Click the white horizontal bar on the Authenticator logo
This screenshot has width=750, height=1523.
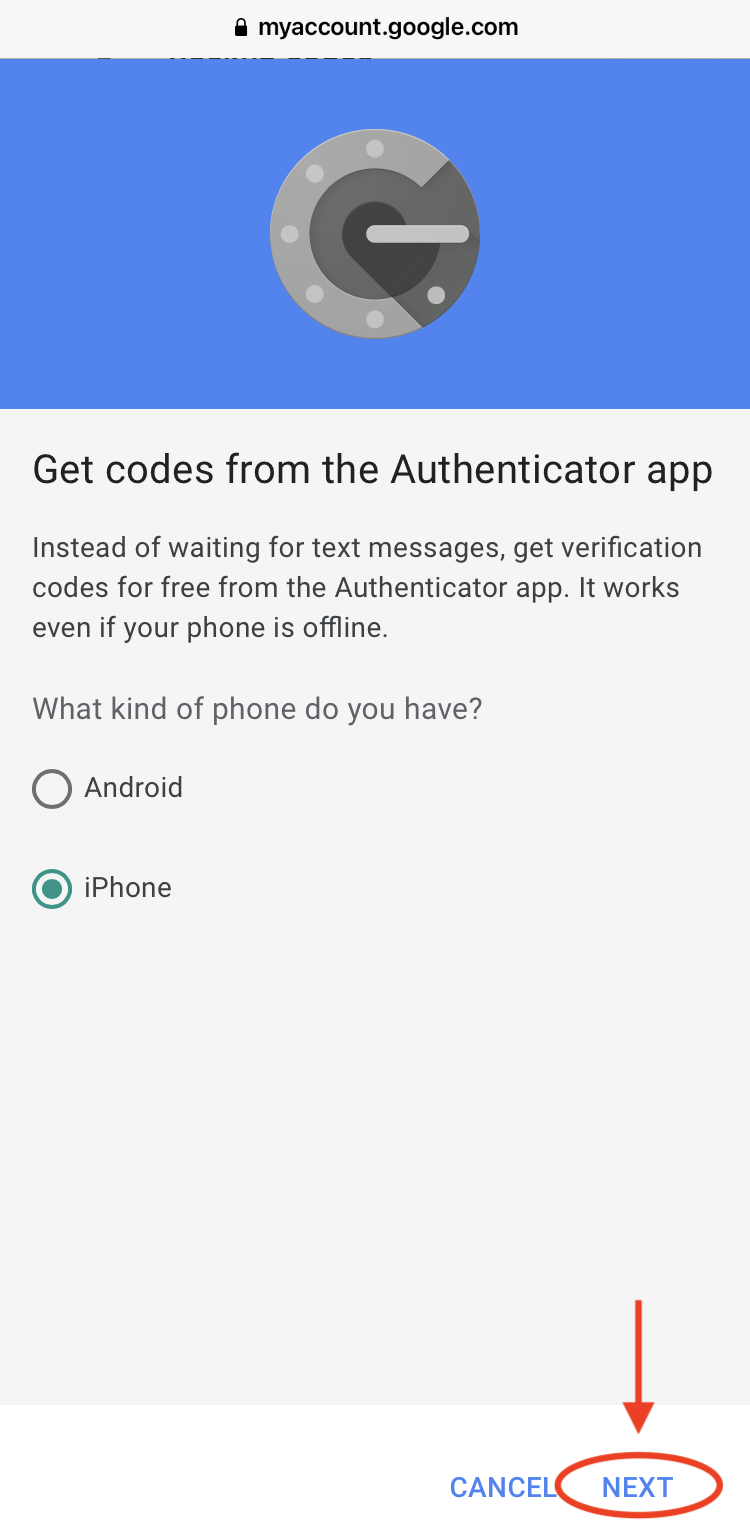(x=415, y=235)
